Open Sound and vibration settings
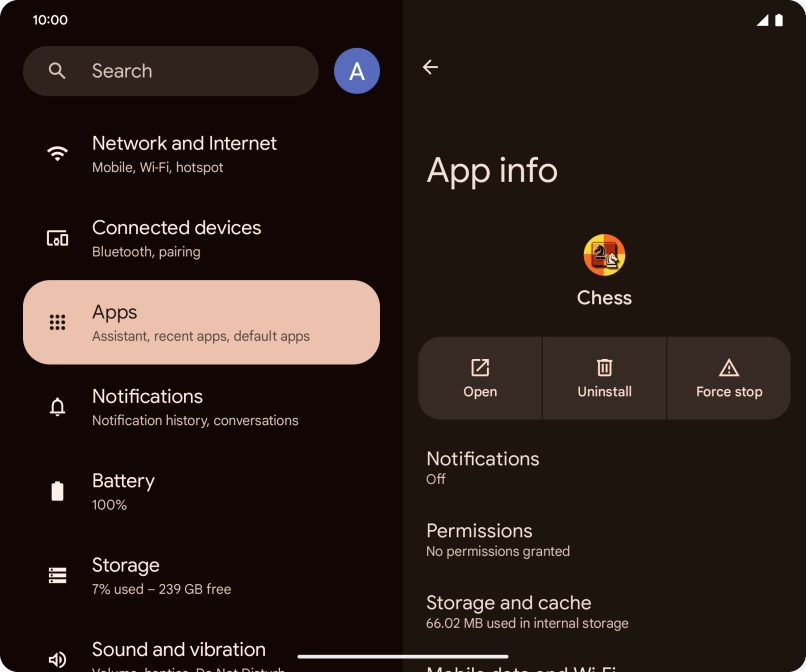The image size is (806, 672). pos(201,652)
